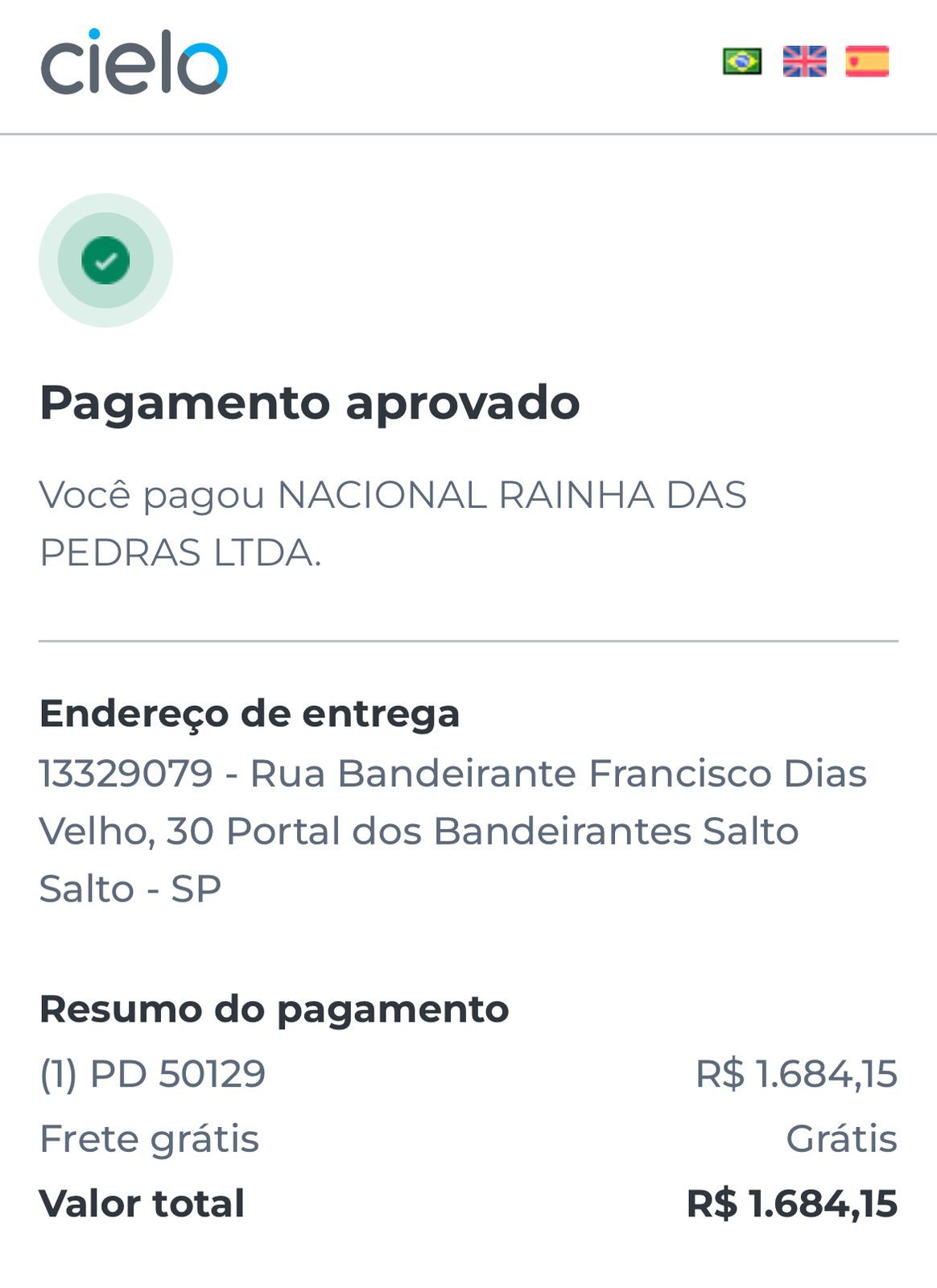Click the 'Frete grátis' row
The width and height of the screenshot is (937, 1288).
coord(150,1139)
